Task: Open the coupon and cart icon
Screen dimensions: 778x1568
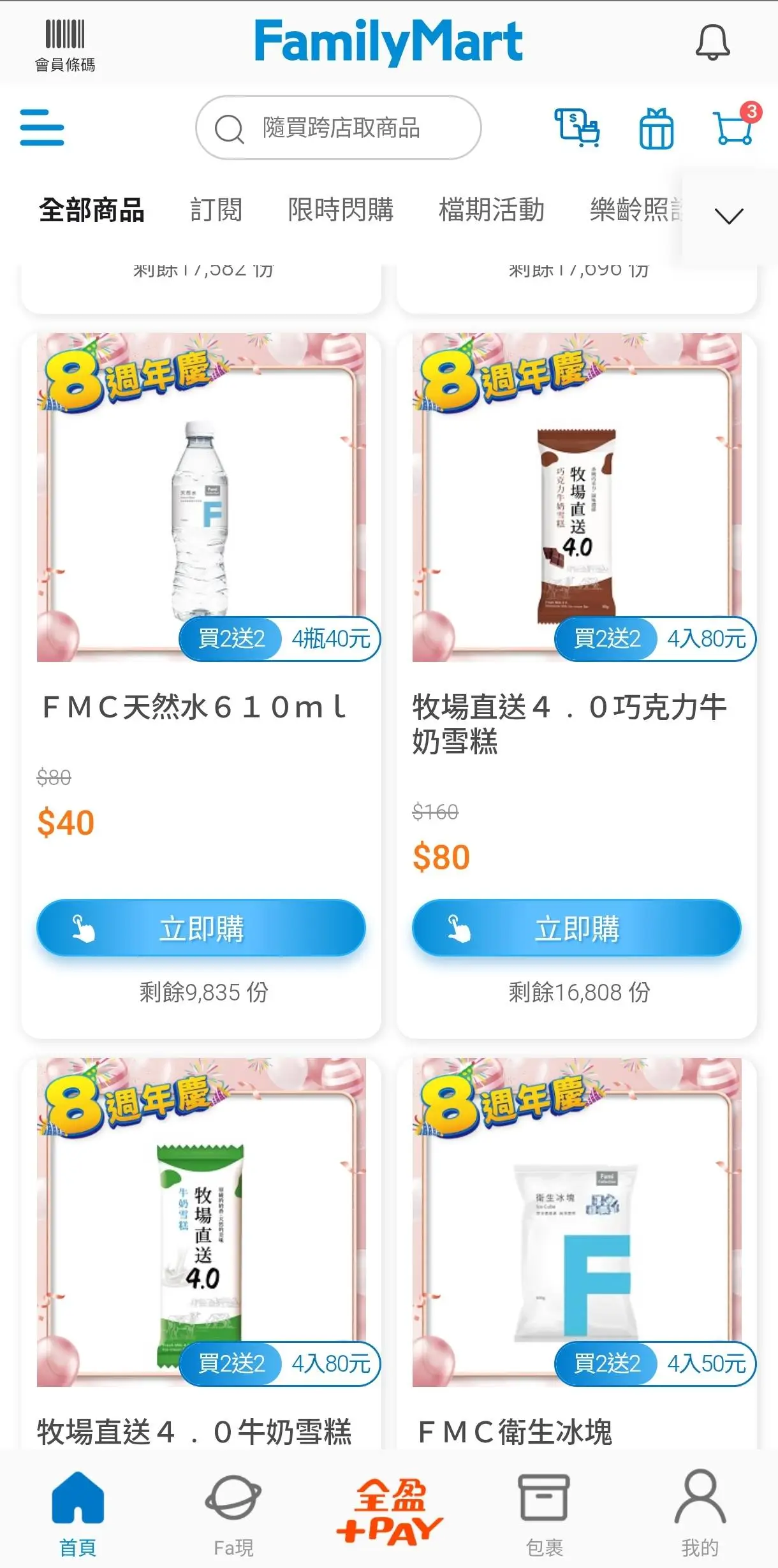Action: pos(577,128)
